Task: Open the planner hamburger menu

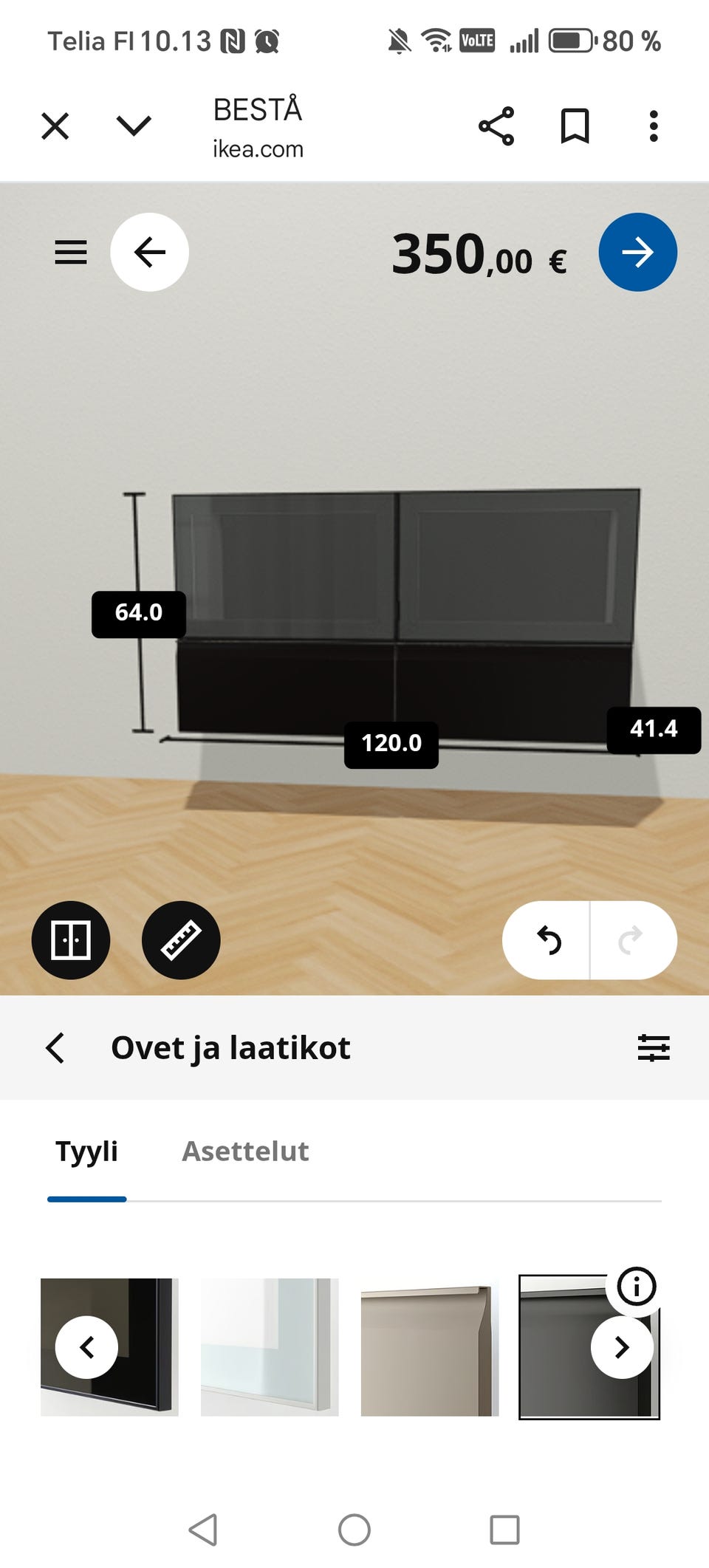Action: click(x=71, y=253)
